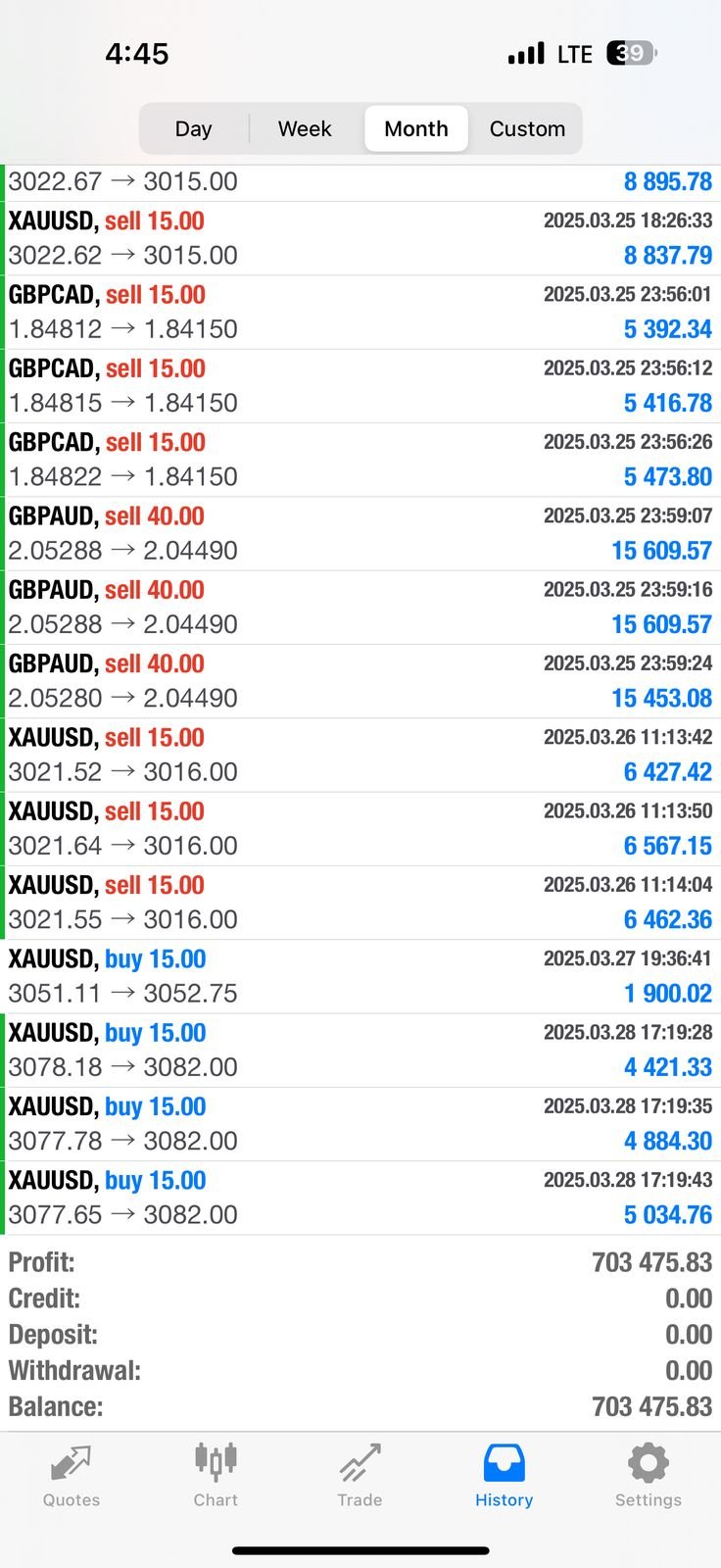Switch to the Trade tab
Viewport: 721px width, 1568px height.
[360, 1477]
